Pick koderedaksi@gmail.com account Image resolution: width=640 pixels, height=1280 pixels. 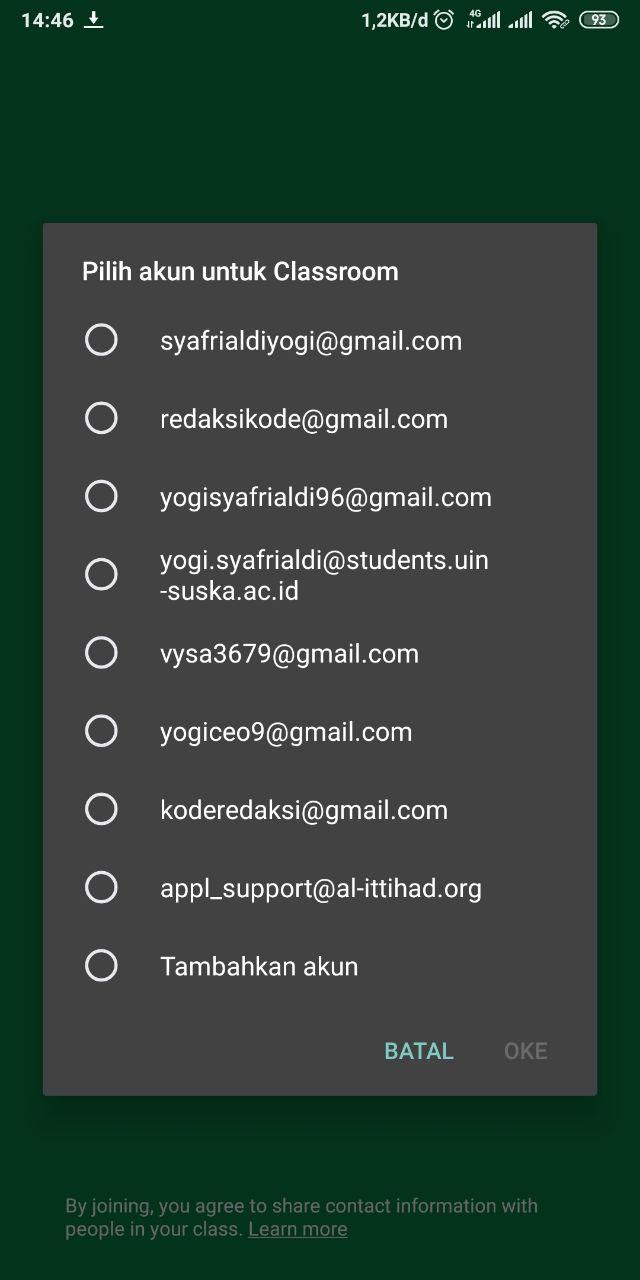[320, 809]
